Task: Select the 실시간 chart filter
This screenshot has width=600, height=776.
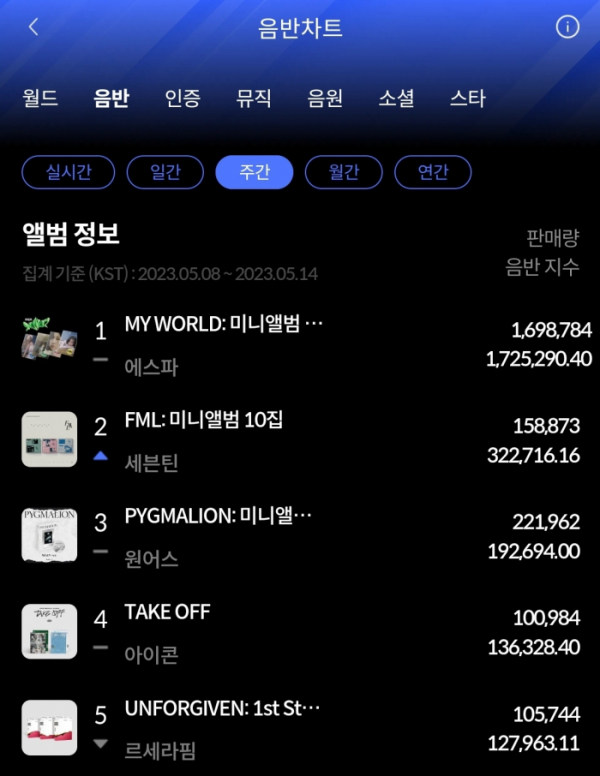Action: point(69,172)
